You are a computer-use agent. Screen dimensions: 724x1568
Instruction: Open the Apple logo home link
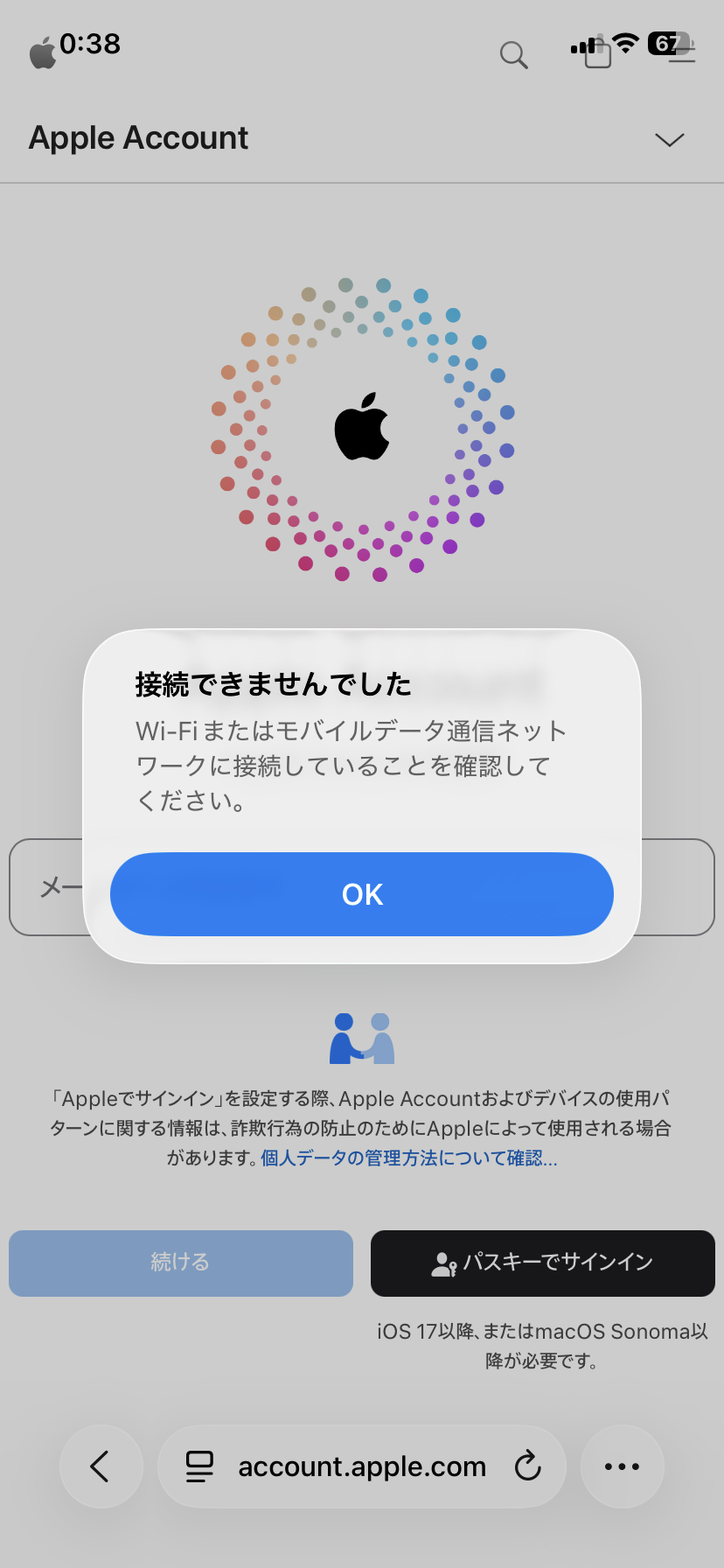42,53
